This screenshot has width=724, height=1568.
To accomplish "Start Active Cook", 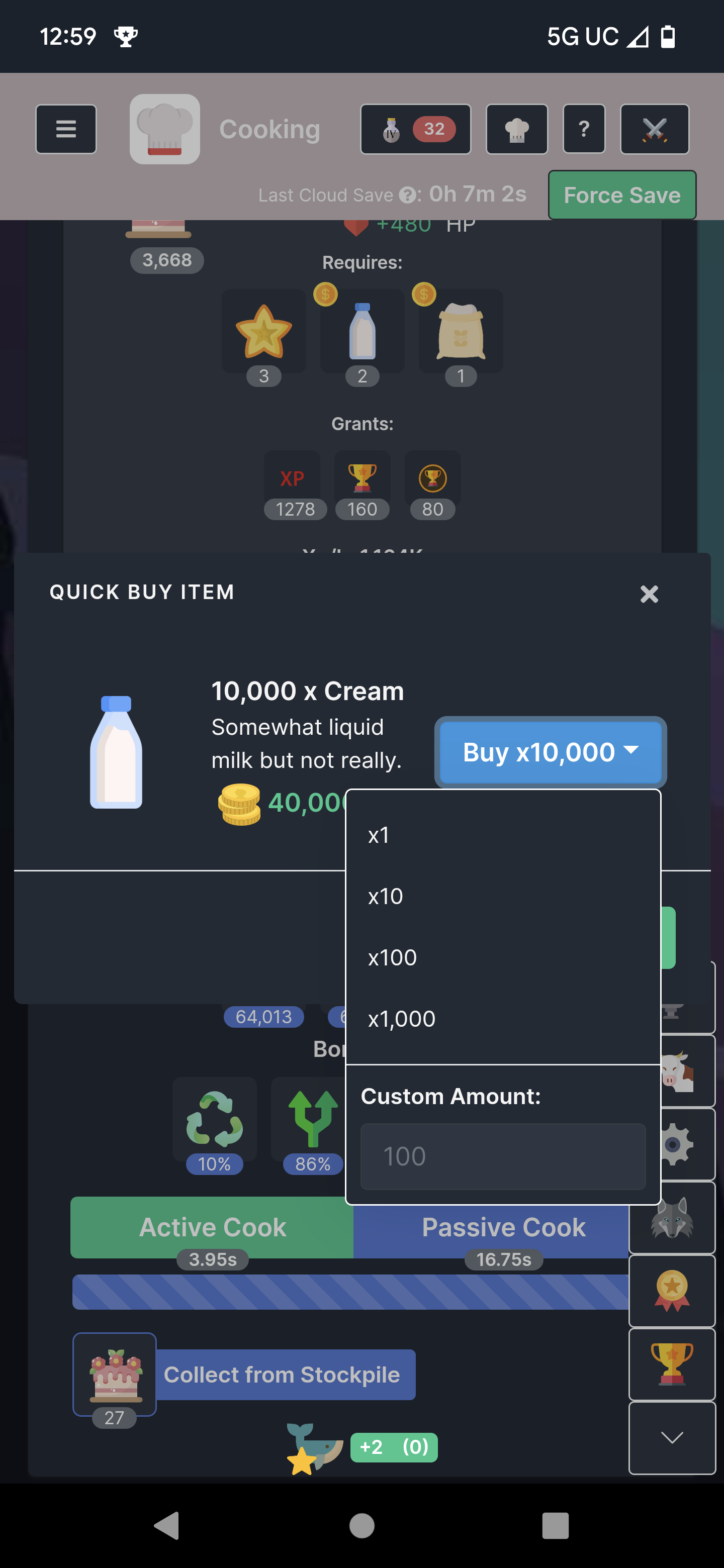I will pos(212,1227).
